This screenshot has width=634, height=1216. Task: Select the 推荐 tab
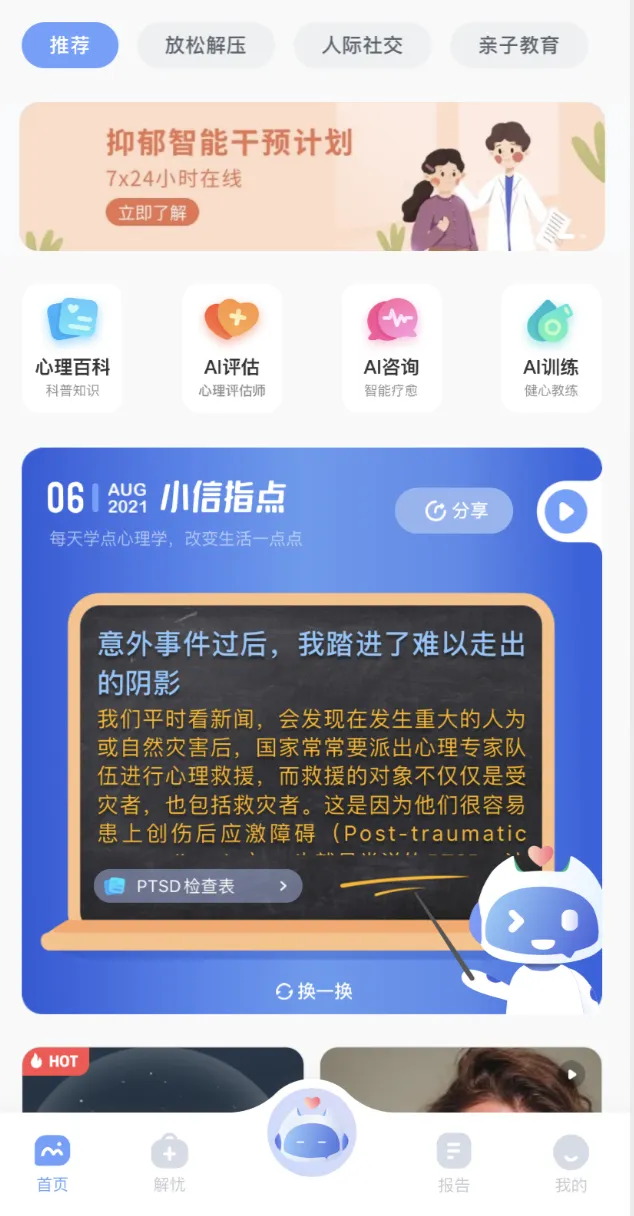(x=70, y=45)
